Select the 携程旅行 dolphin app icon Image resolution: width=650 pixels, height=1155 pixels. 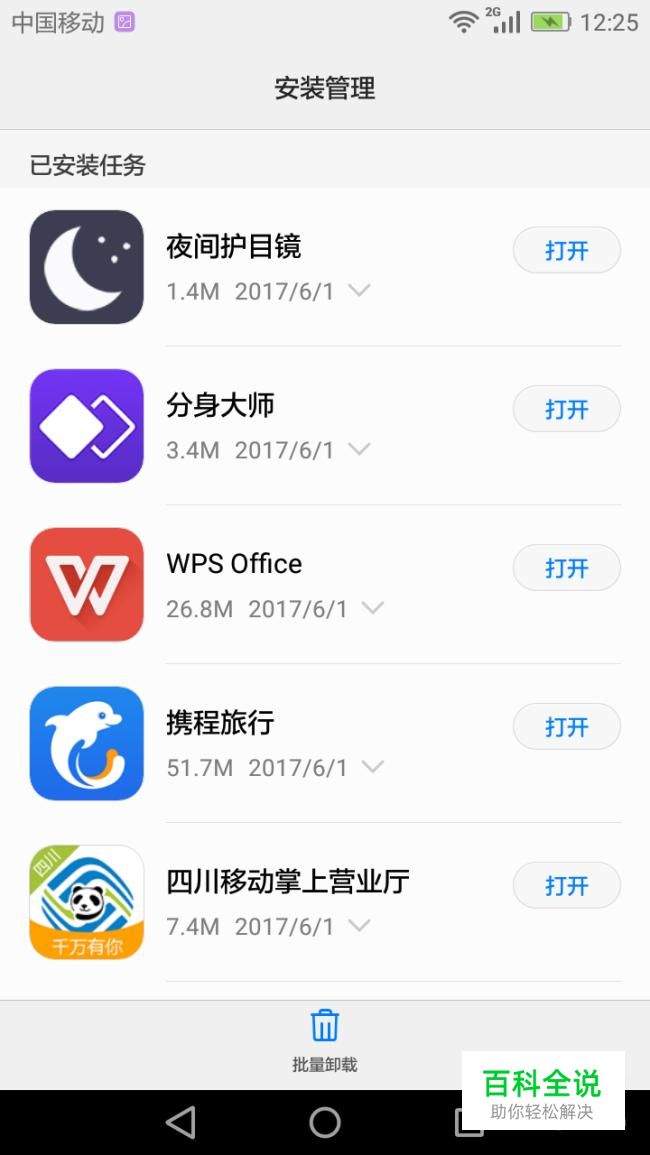[87, 743]
